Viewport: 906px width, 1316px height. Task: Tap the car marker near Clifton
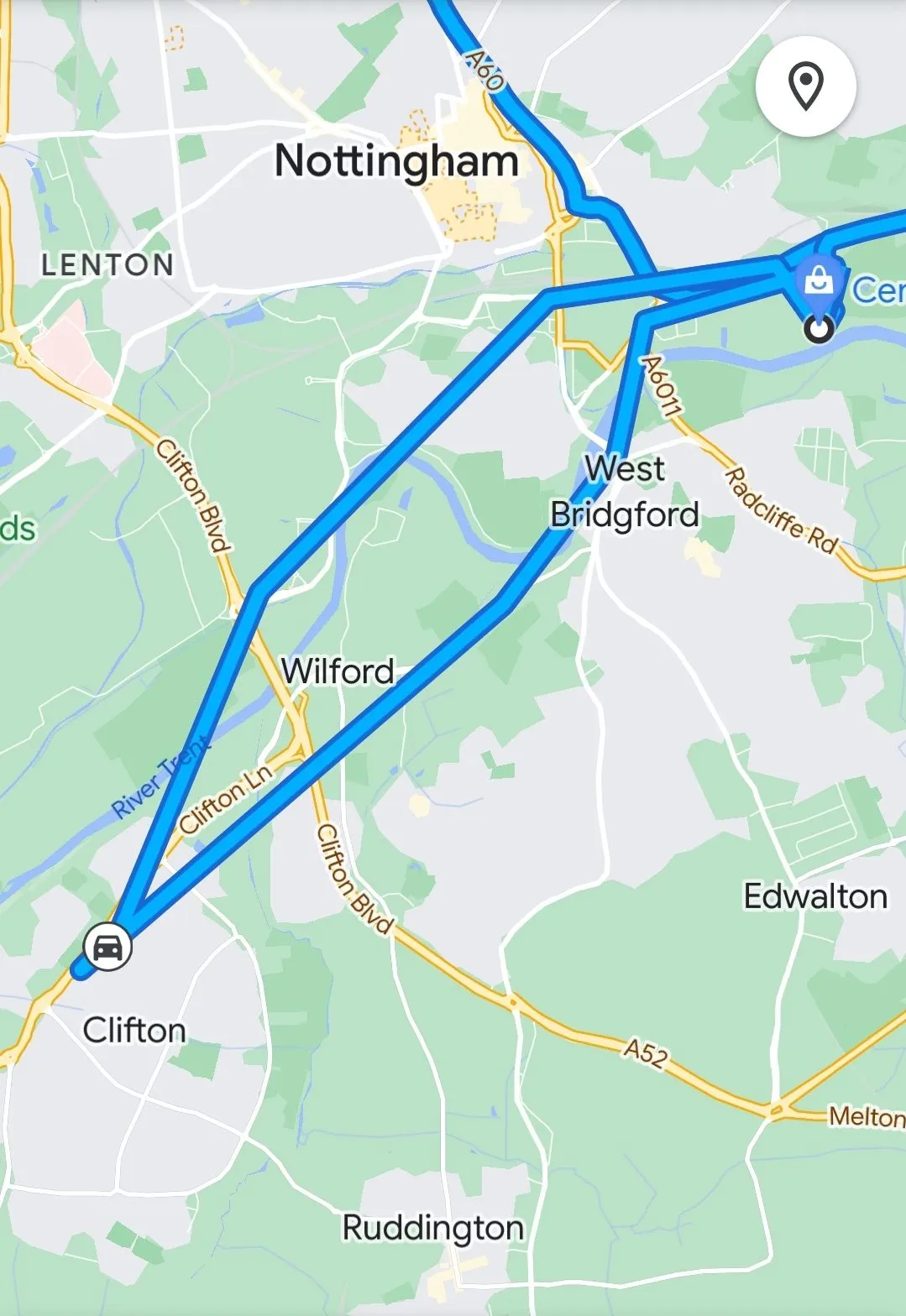[x=107, y=948]
